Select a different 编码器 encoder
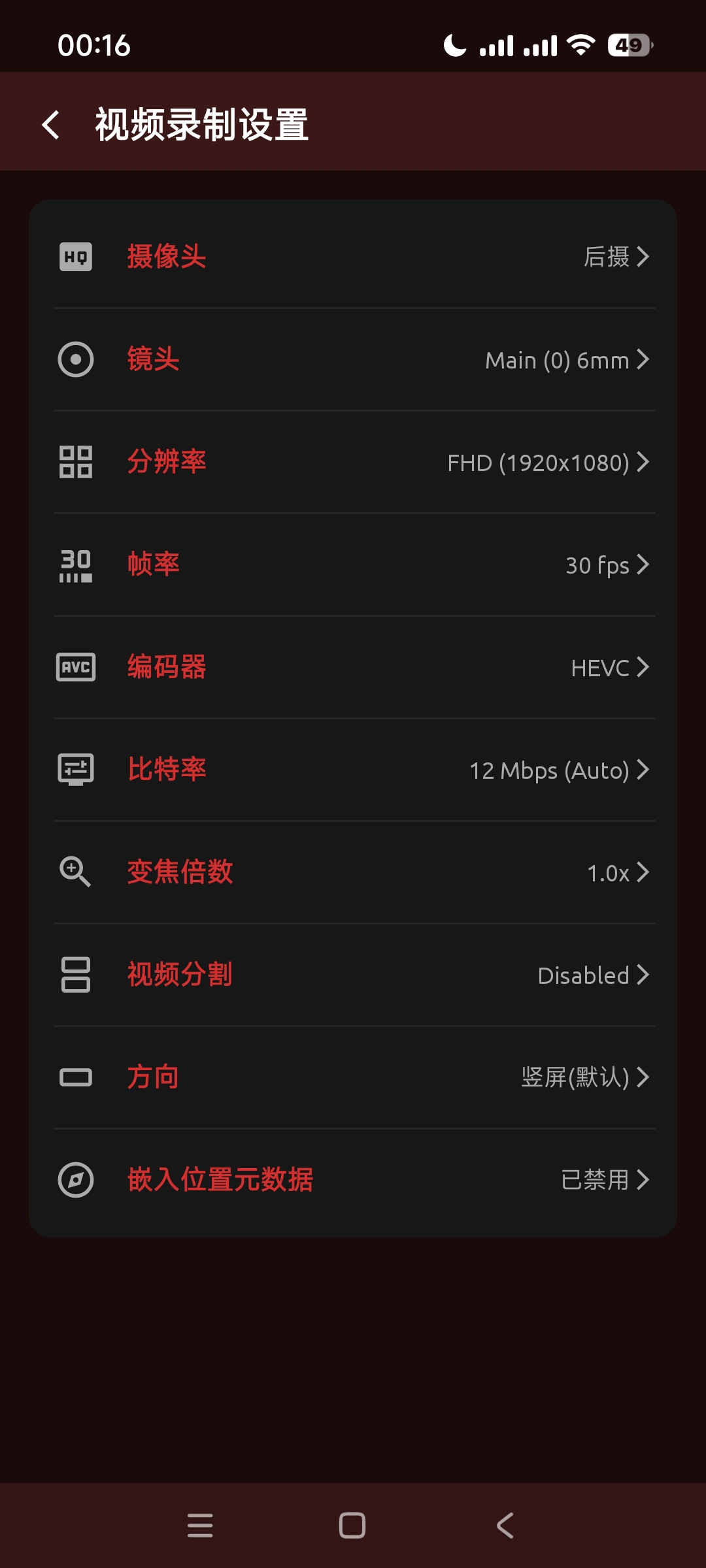 pos(353,667)
